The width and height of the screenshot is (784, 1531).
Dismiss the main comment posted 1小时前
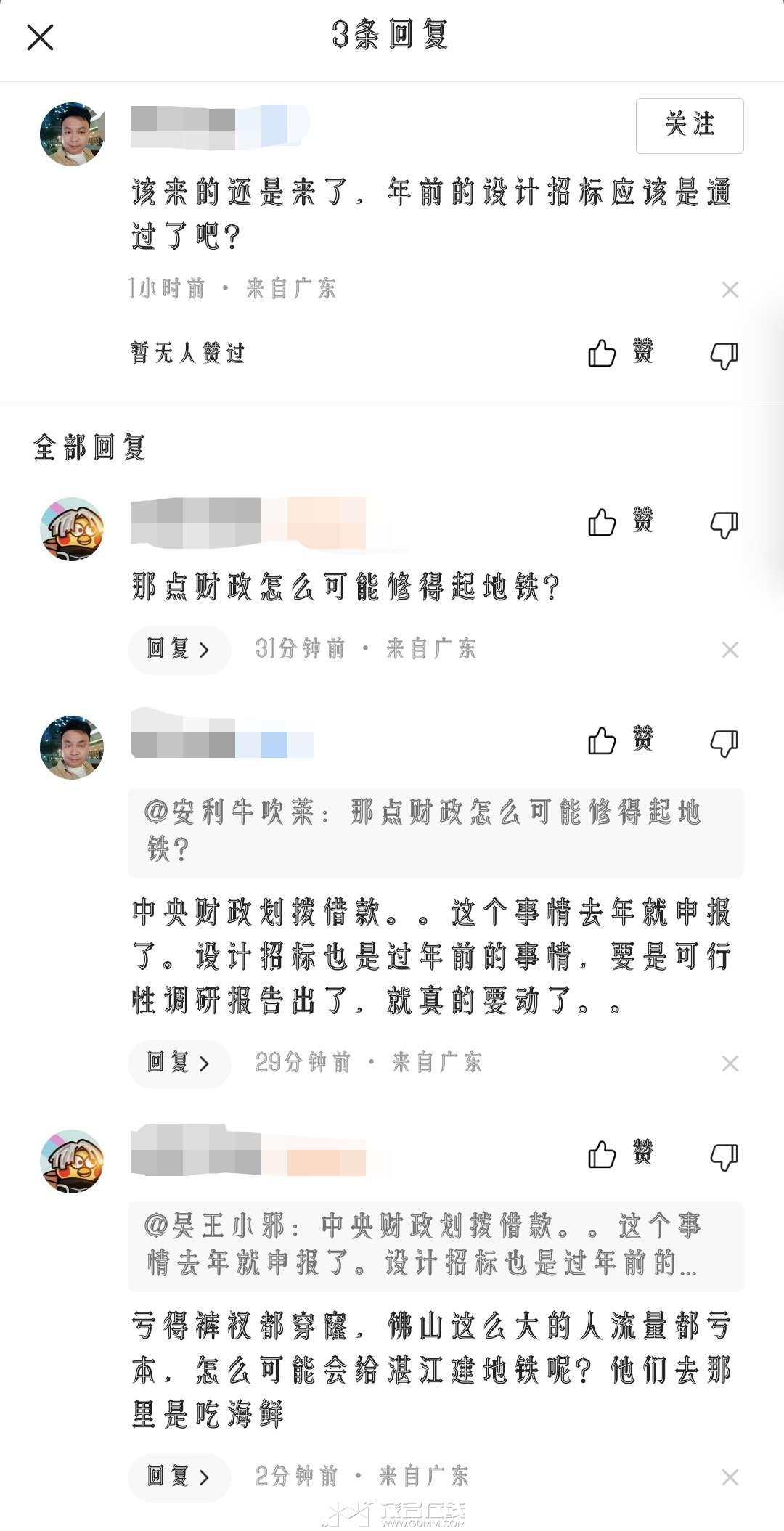point(730,290)
